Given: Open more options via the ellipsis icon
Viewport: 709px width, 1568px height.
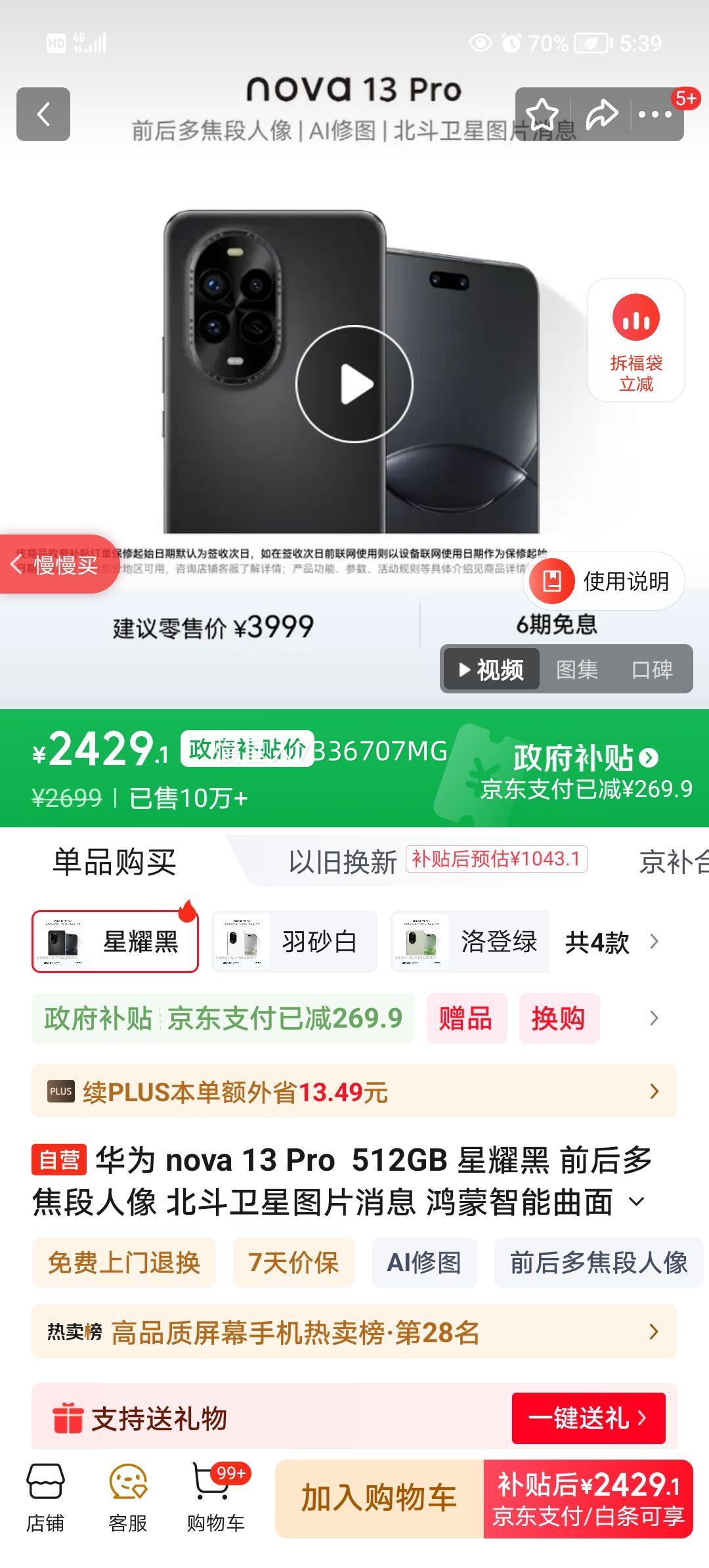Looking at the screenshot, I should pyautogui.click(x=654, y=114).
